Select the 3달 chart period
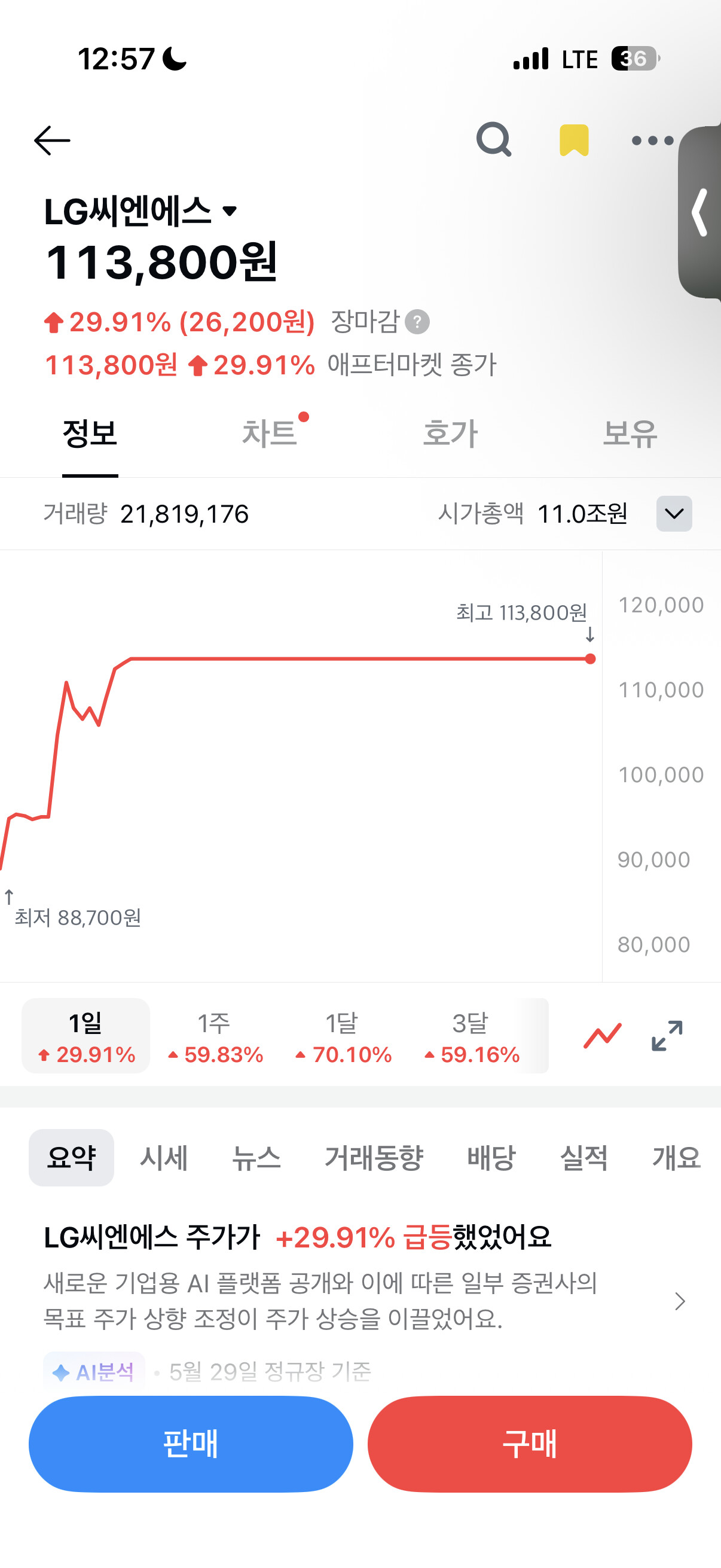Viewport: 721px width, 1568px height. (x=471, y=1036)
